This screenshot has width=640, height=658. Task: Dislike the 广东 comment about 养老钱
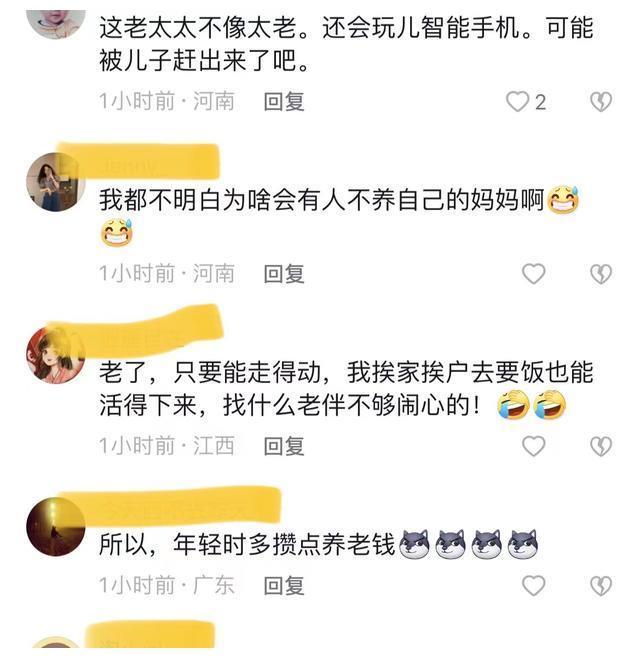point(600,586)
